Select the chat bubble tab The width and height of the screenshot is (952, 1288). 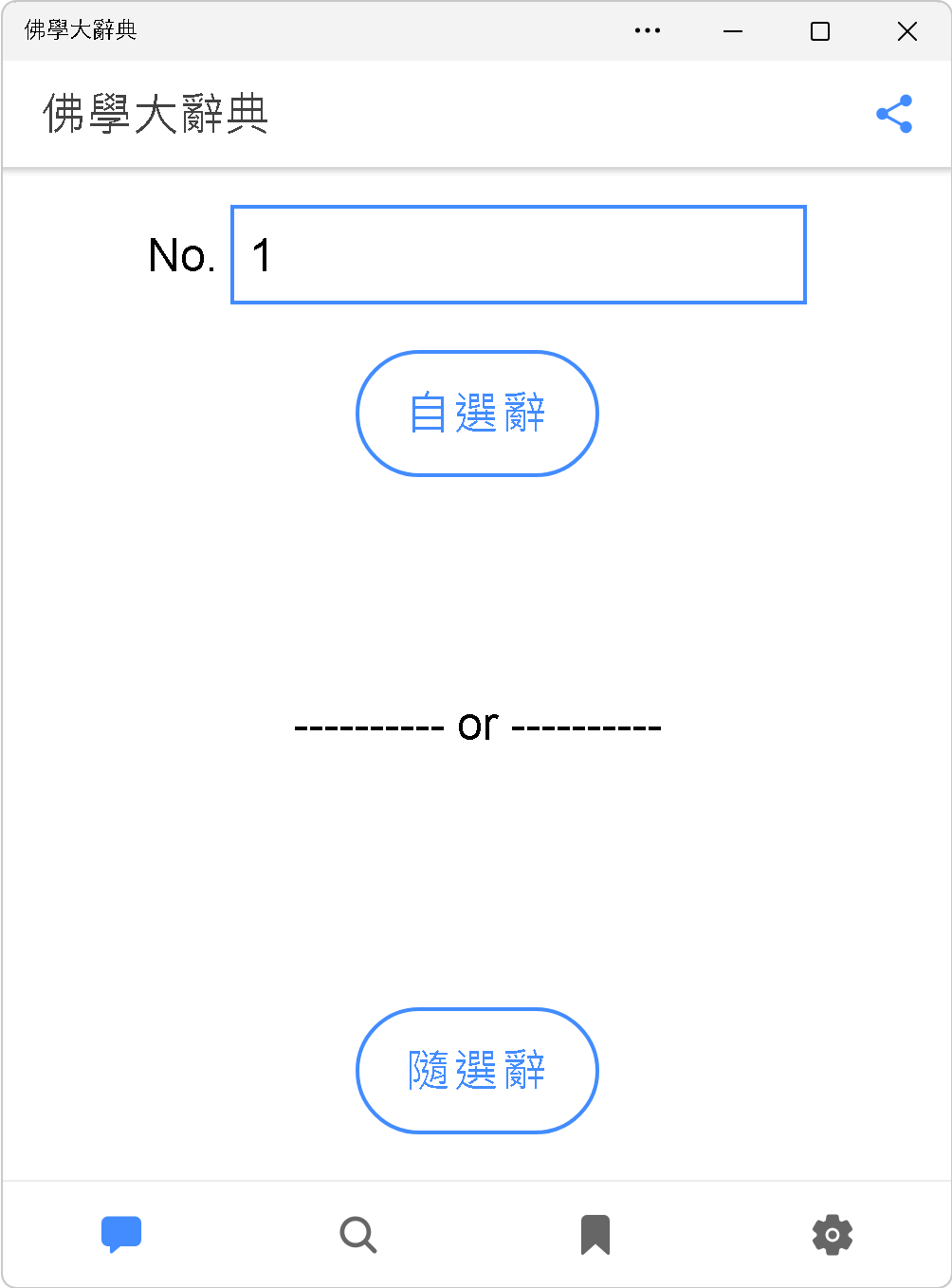pyautogui.click(x=121, y=1235)
